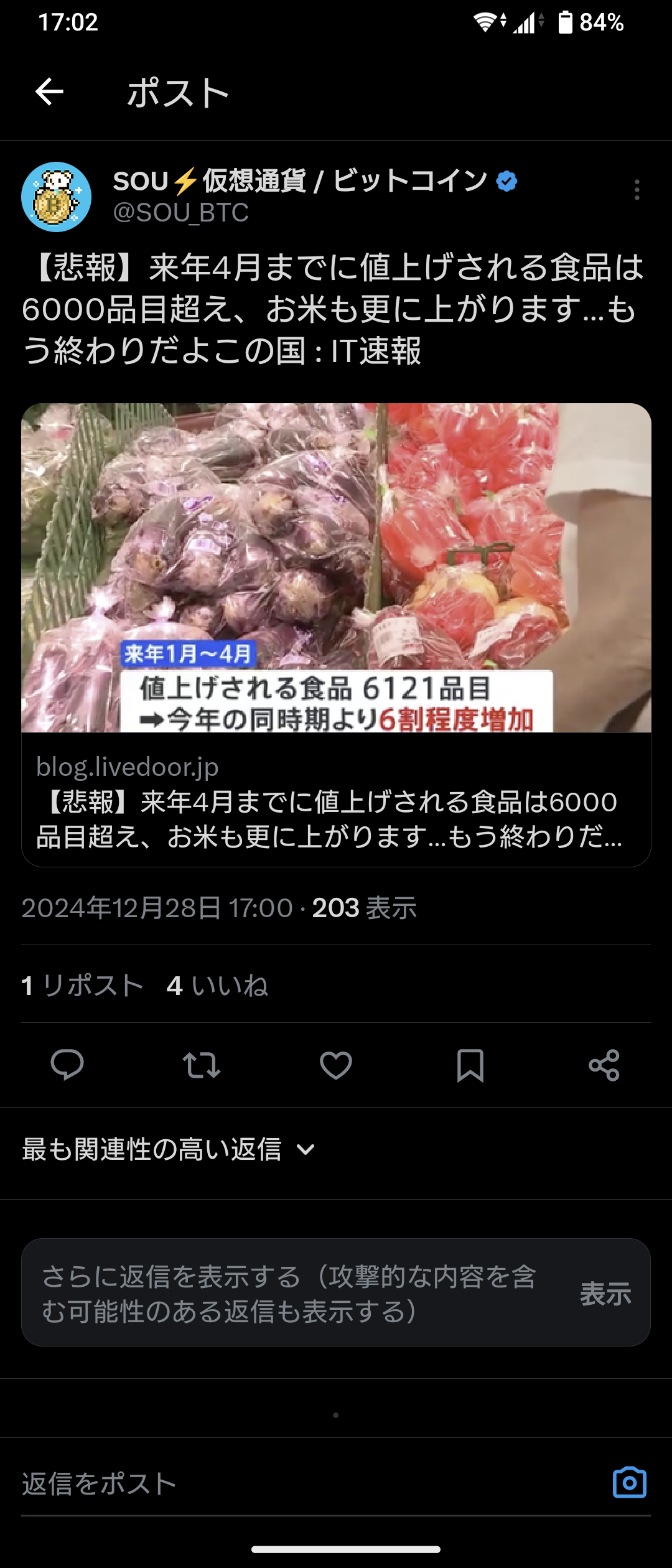Go back using the arrow icon
Screen dimensions: 672x1568
click(x=49, y=92)
